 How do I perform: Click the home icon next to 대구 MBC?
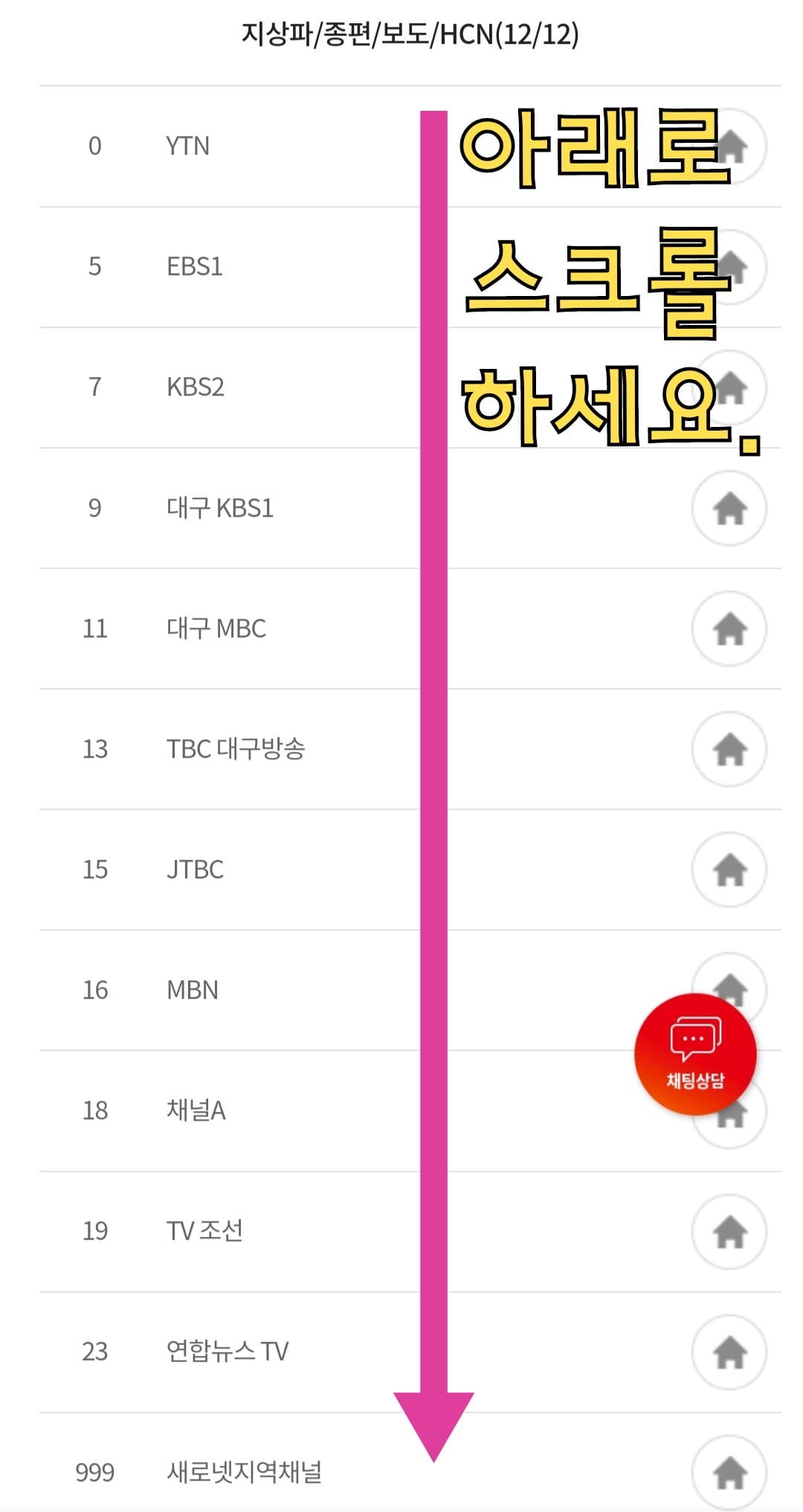[x=729, y=629]
